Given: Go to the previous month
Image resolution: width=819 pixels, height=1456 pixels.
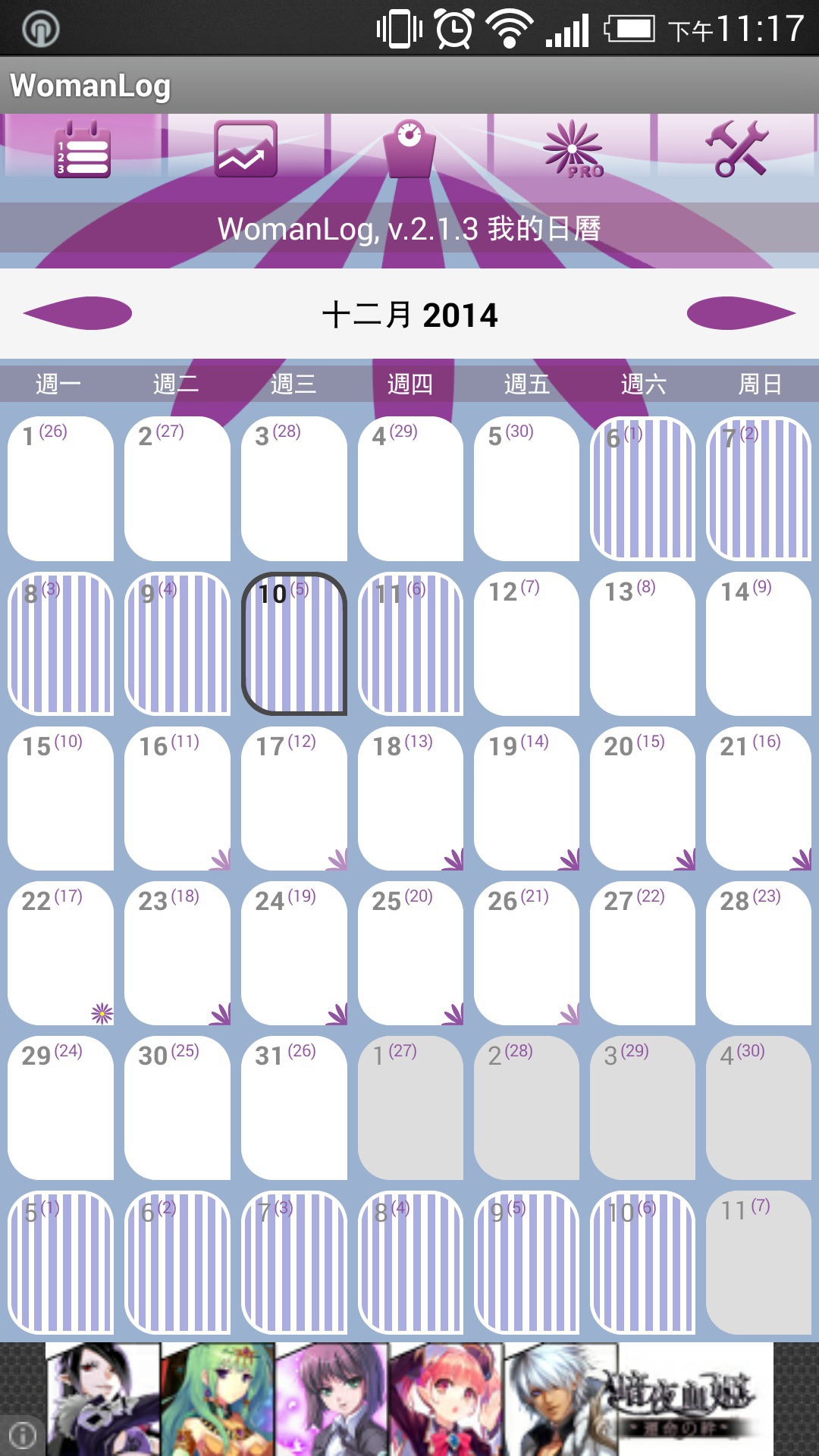Looking at the screenshot, I should (77, 313).
